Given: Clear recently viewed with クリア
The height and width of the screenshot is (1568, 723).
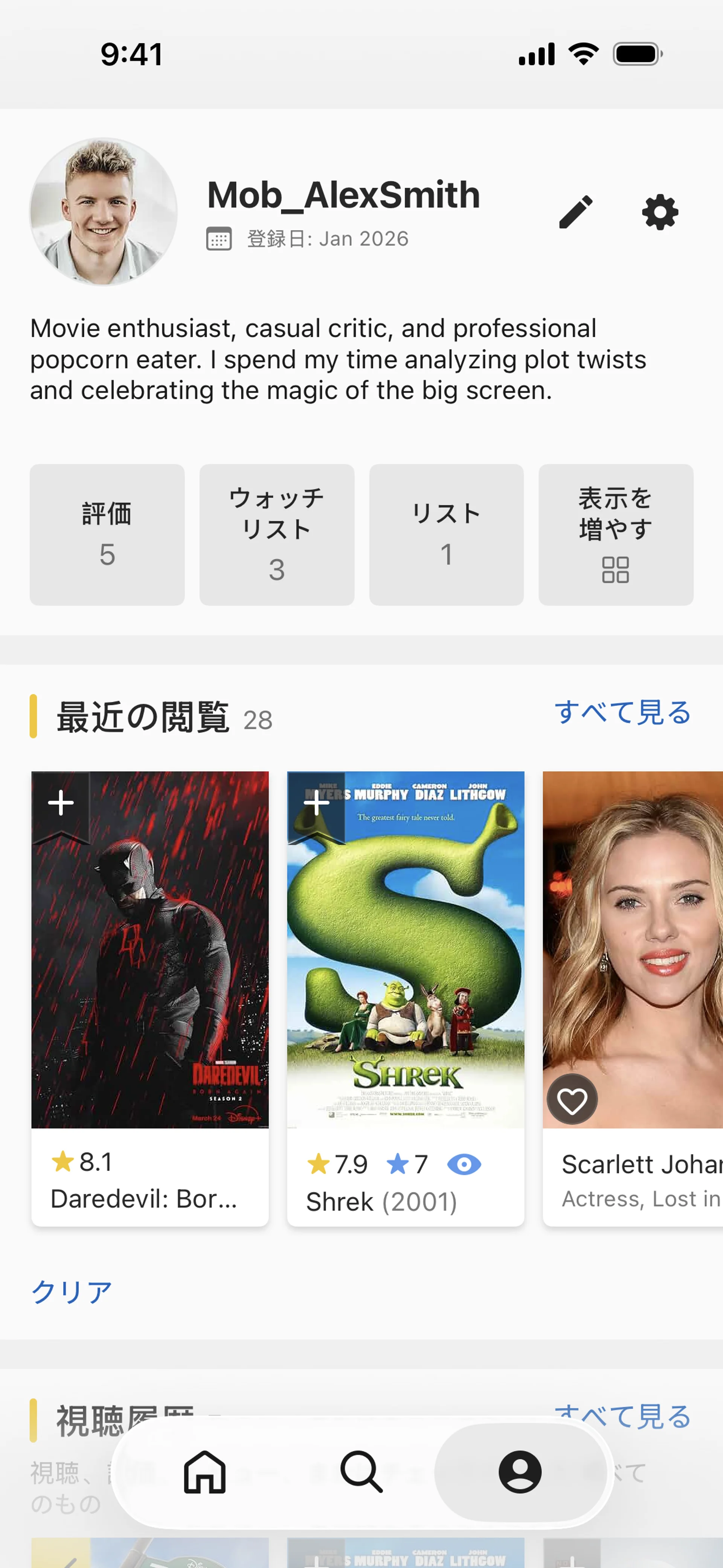Looking at the screenshot, I should click(72, 1291).
